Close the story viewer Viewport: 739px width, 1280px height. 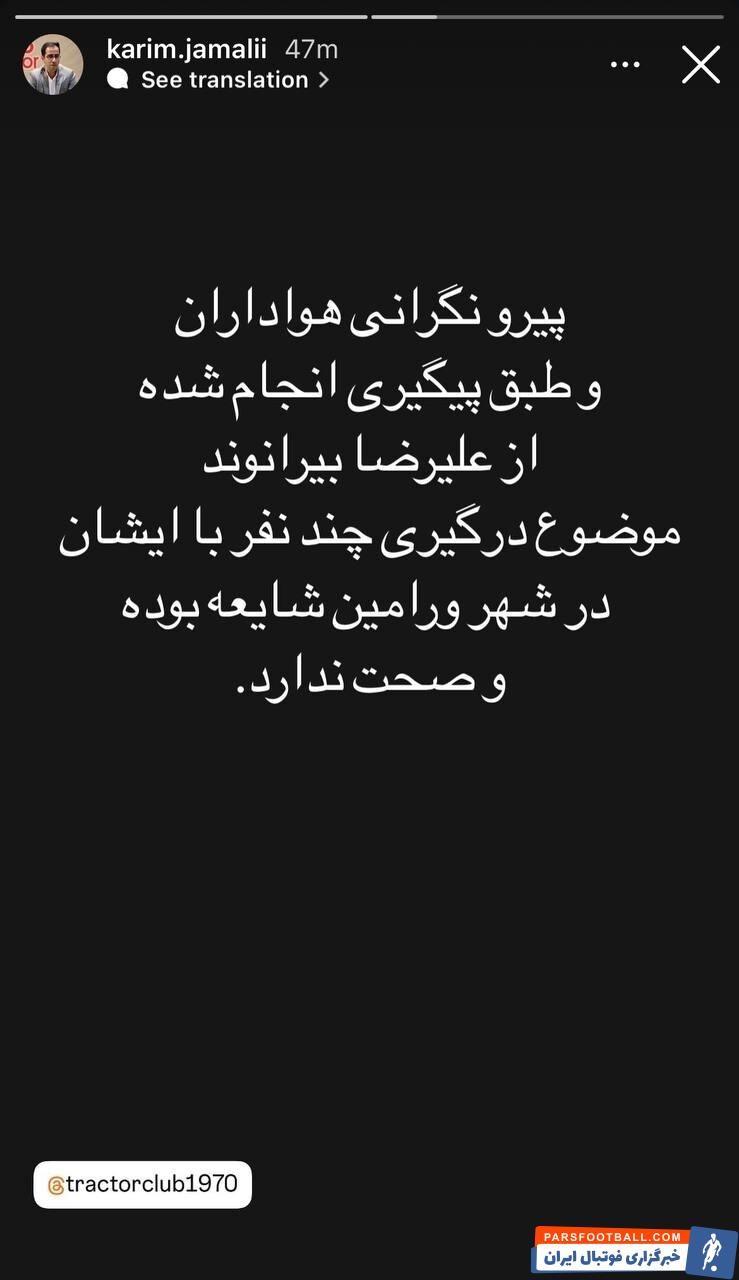(700, 65)
